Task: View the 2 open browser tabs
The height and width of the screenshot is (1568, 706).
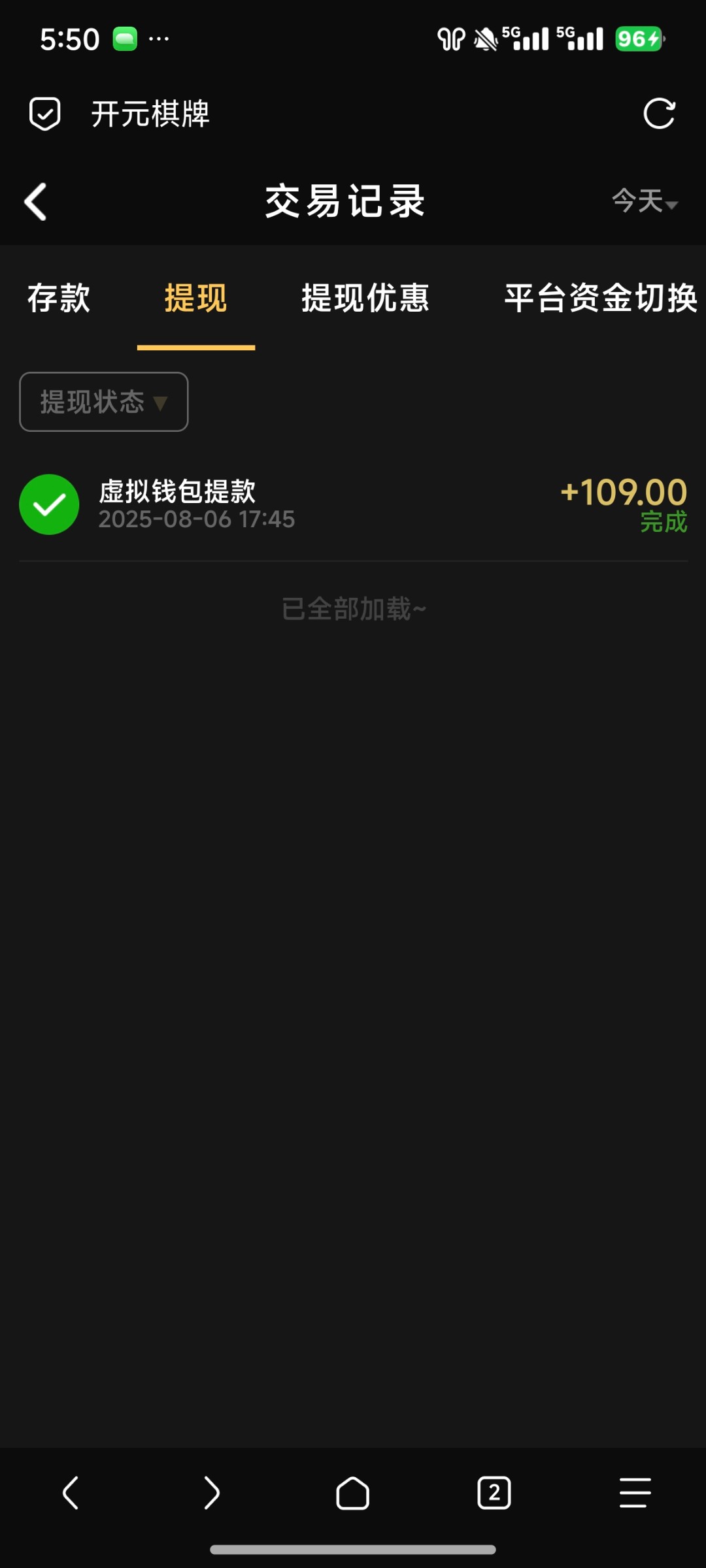Action: 494,1493
